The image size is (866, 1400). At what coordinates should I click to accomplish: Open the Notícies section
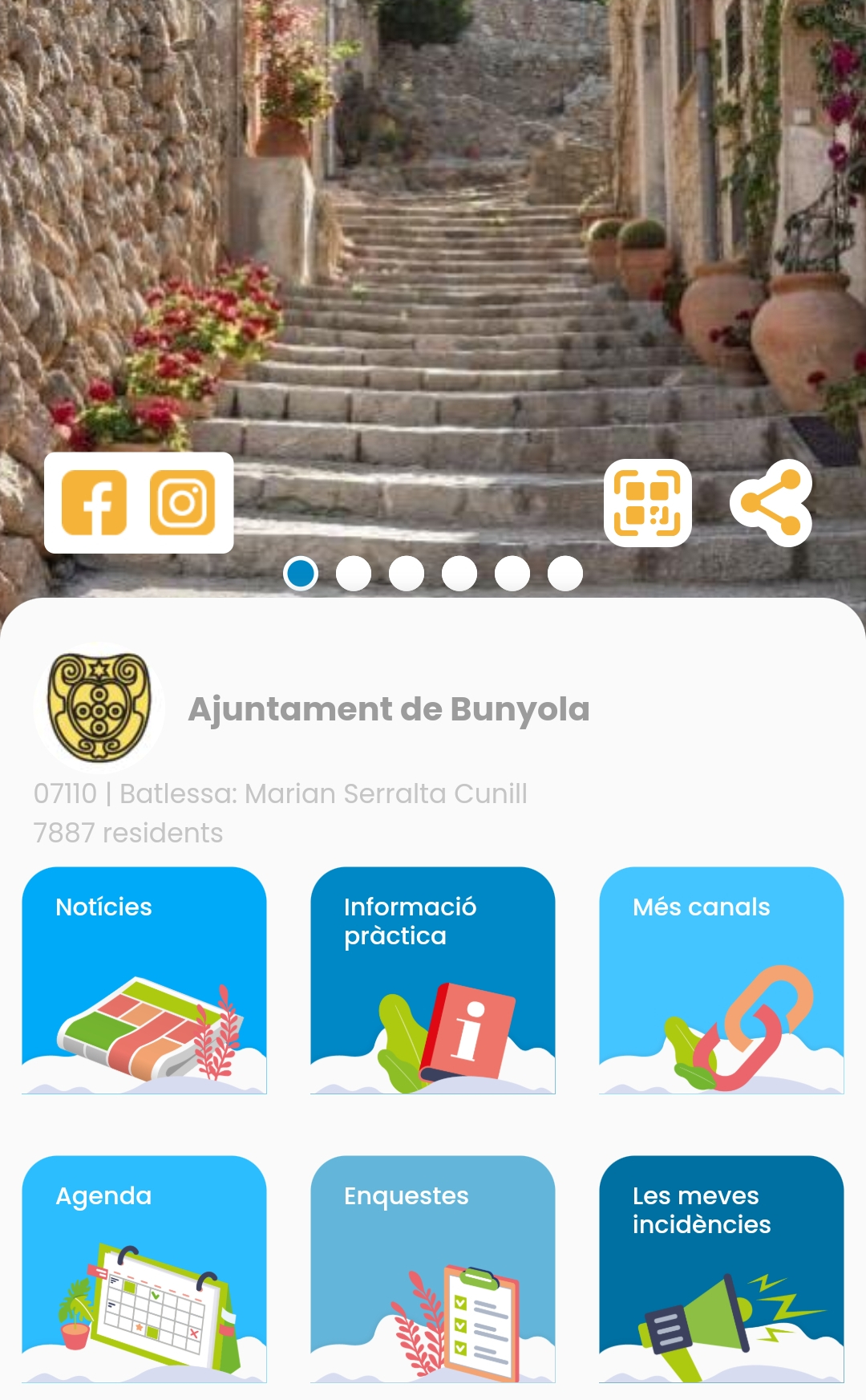(144, 980)
